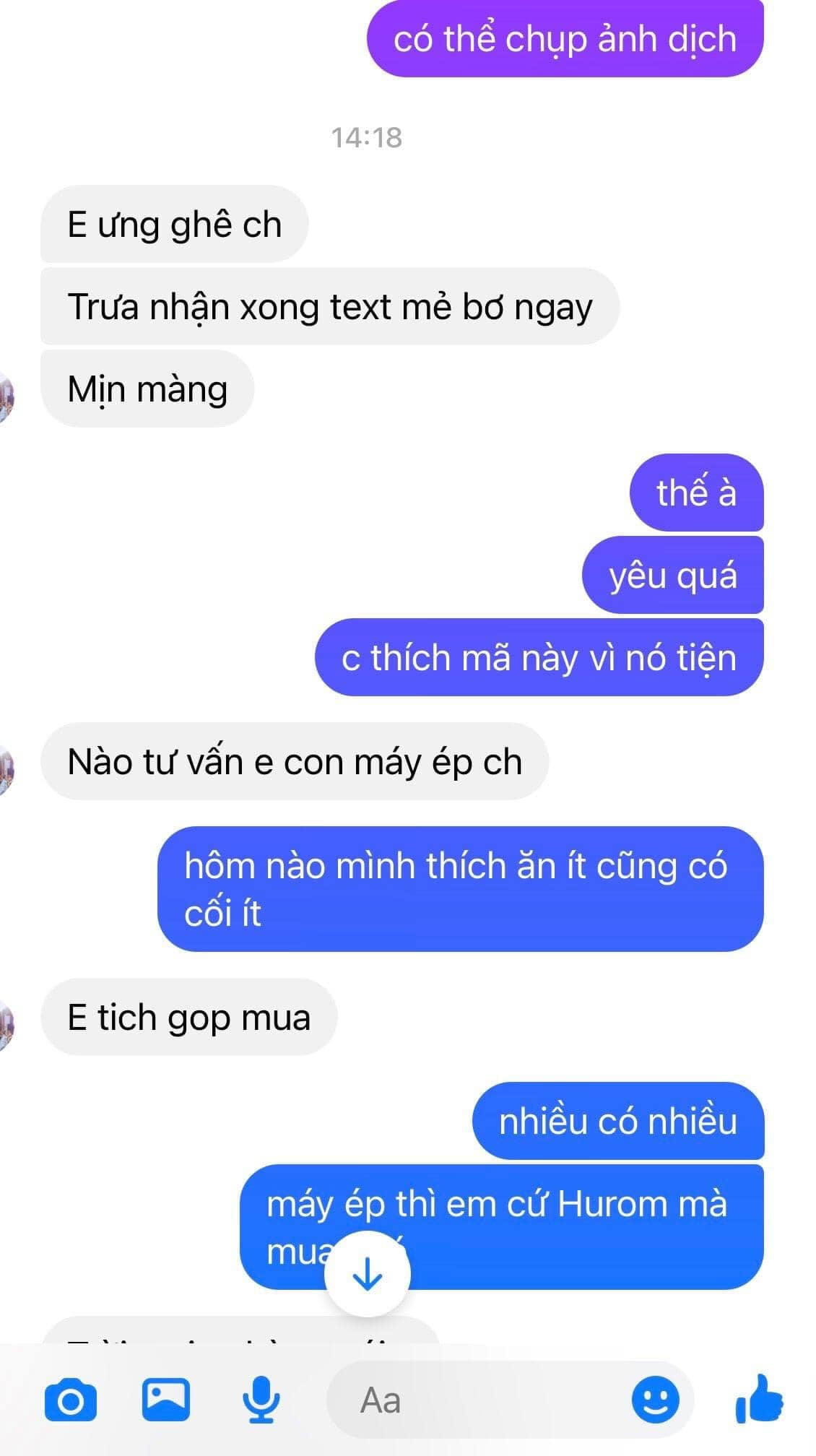
Task: Record a voice message with the microphone
Action: (x=261, y=1400)
